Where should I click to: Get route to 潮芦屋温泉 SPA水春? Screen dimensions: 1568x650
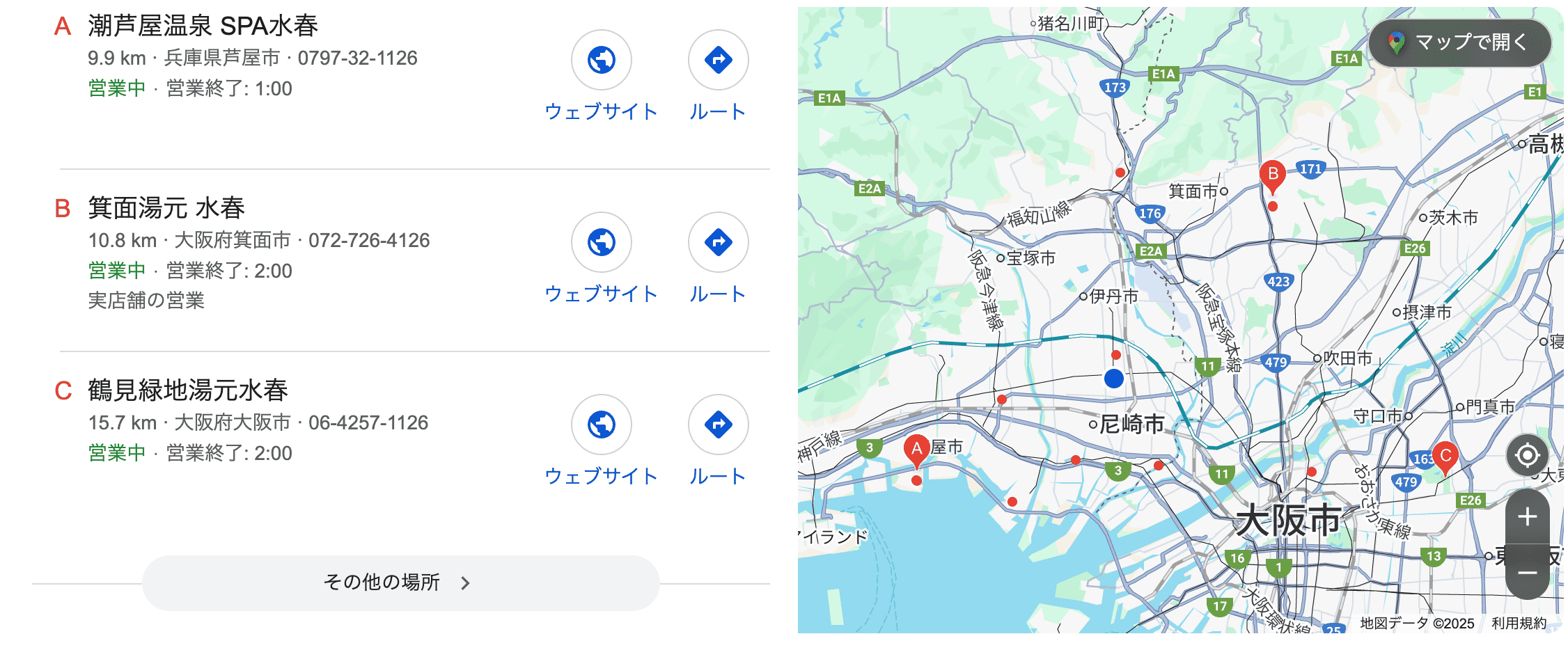tap(718, 61)
